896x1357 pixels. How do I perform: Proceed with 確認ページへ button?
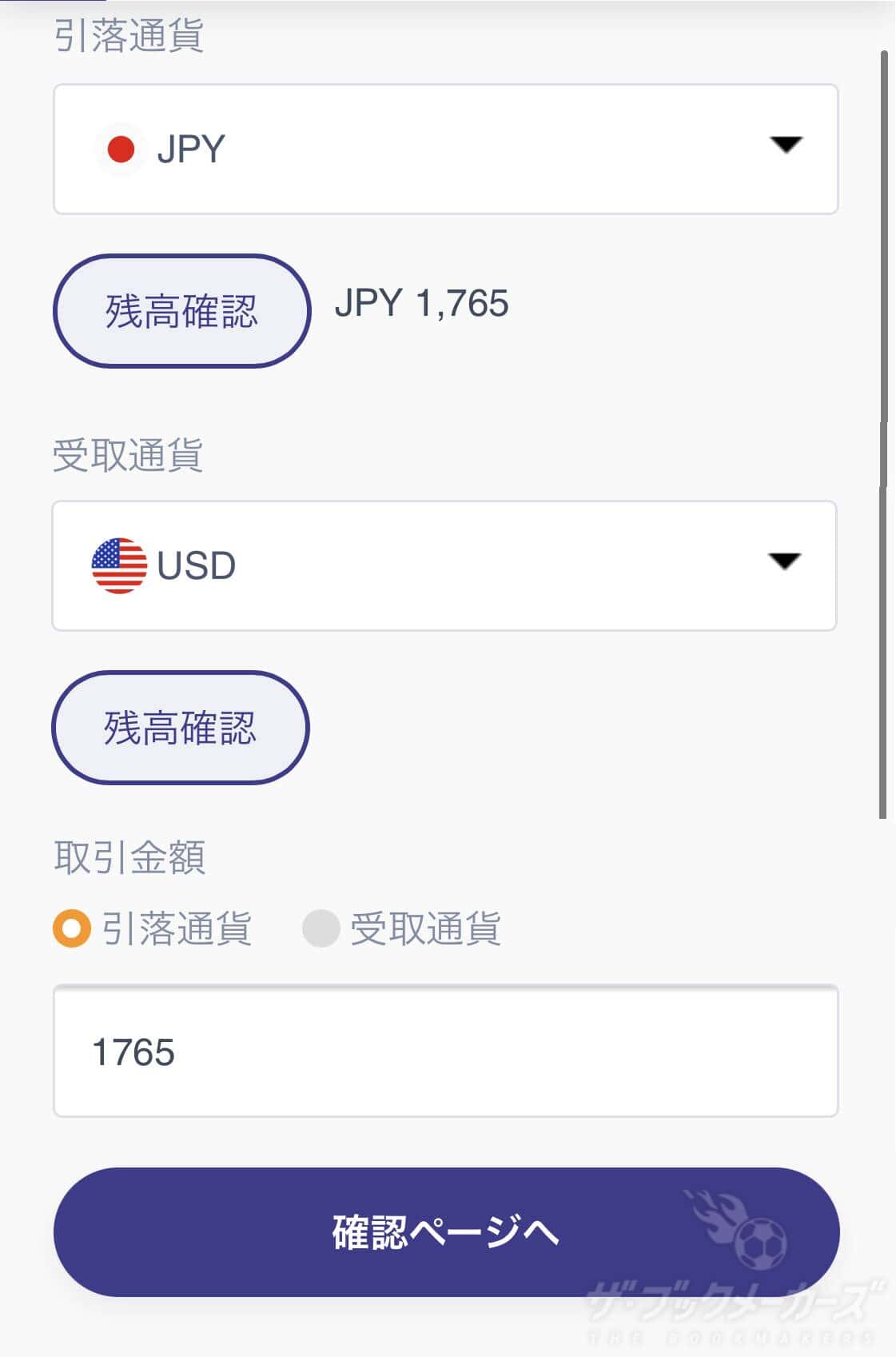click(446, 1231)
